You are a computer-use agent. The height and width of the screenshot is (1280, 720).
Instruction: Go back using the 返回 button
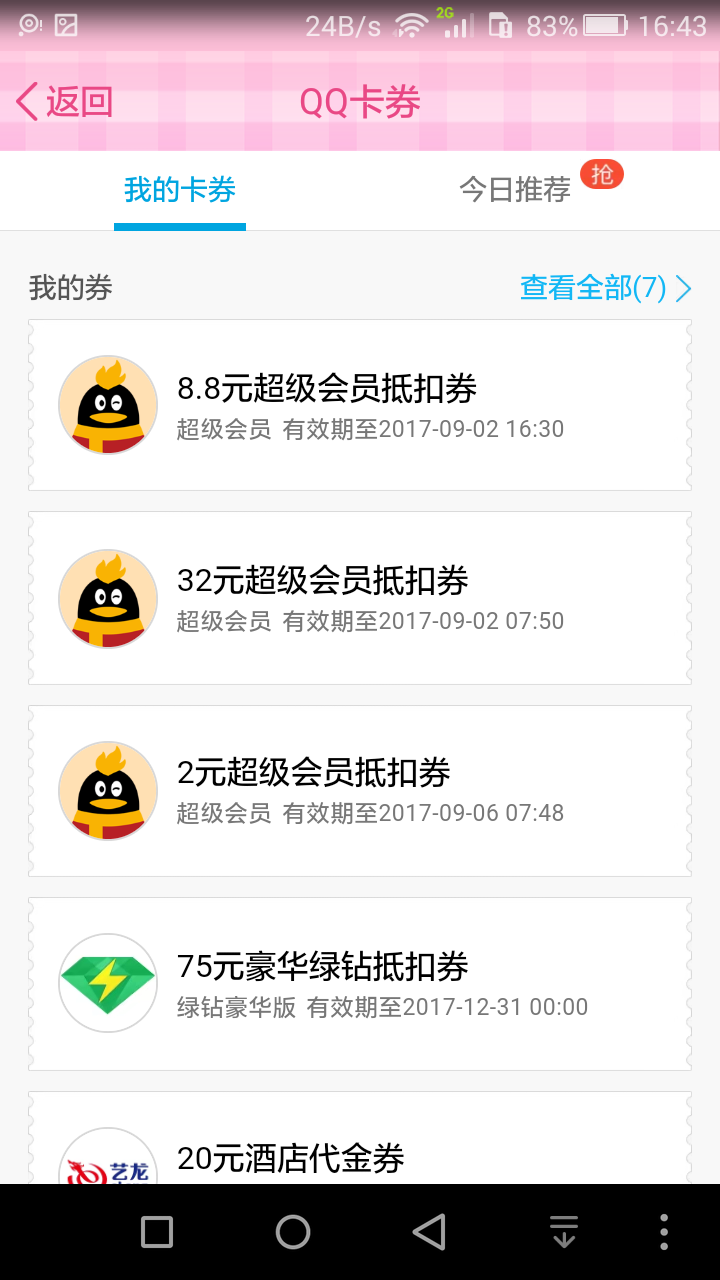pos(65,102)
